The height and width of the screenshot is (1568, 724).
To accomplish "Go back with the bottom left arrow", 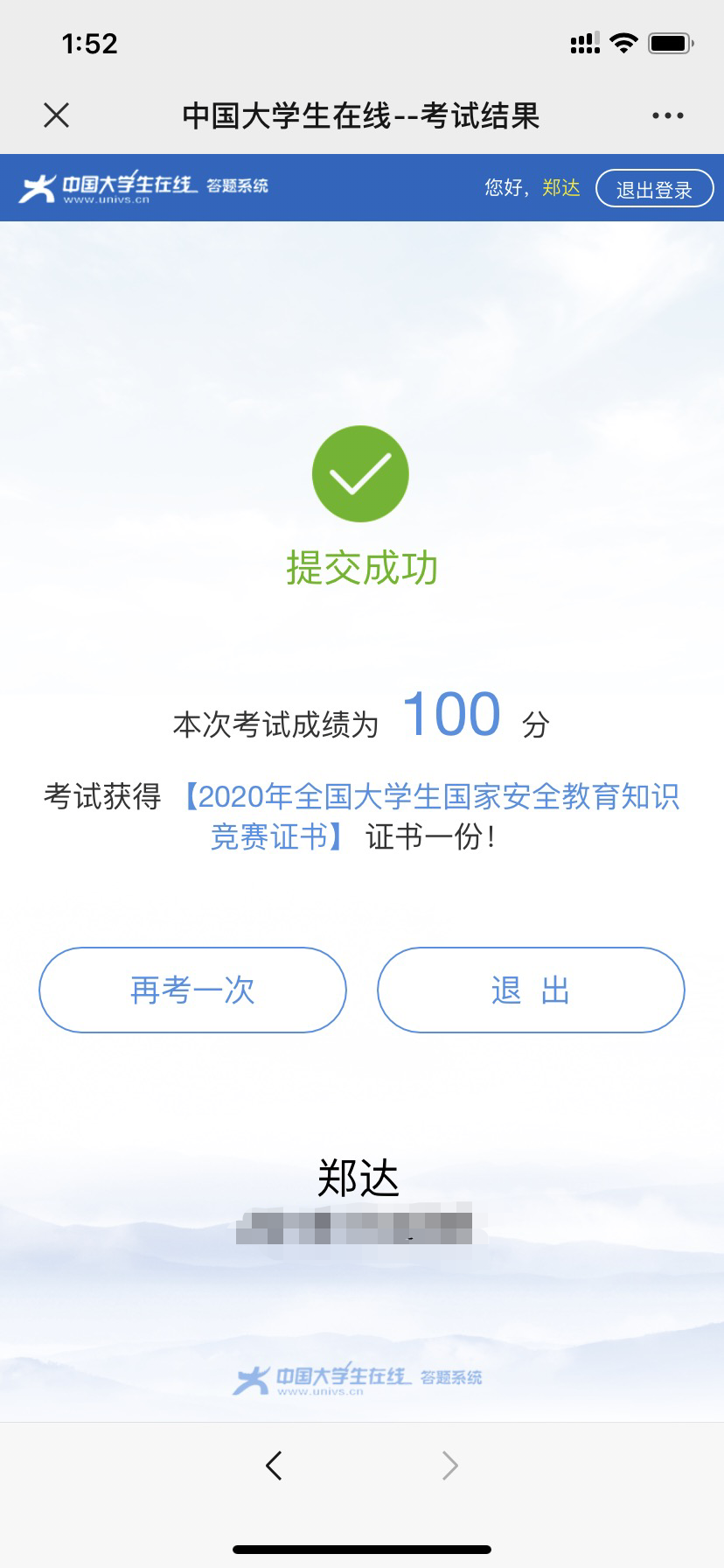I will 275,1465.
